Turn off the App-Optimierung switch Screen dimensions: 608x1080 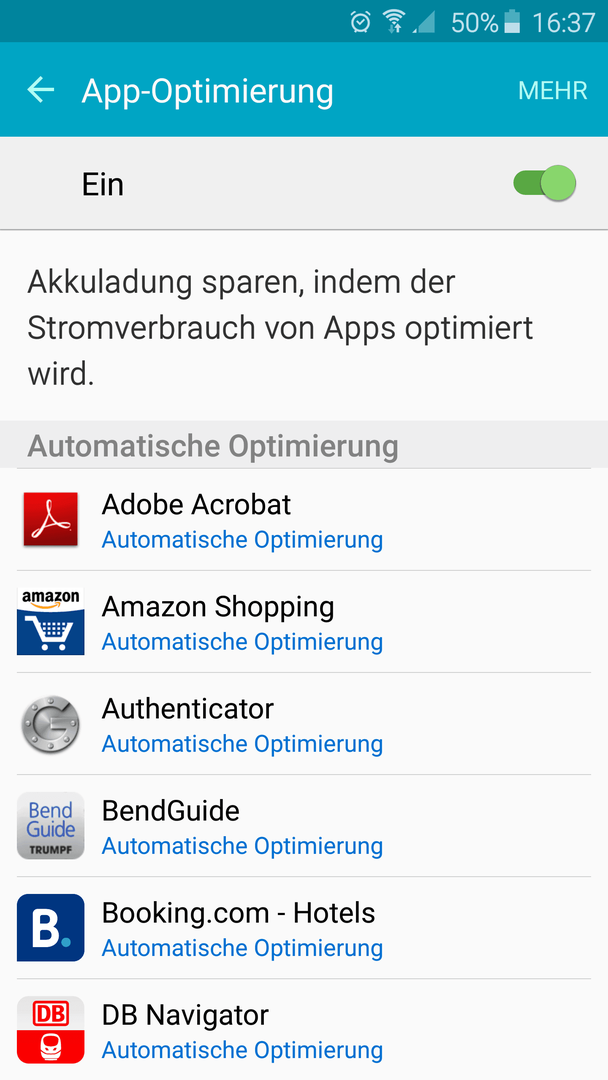(544, 184)
